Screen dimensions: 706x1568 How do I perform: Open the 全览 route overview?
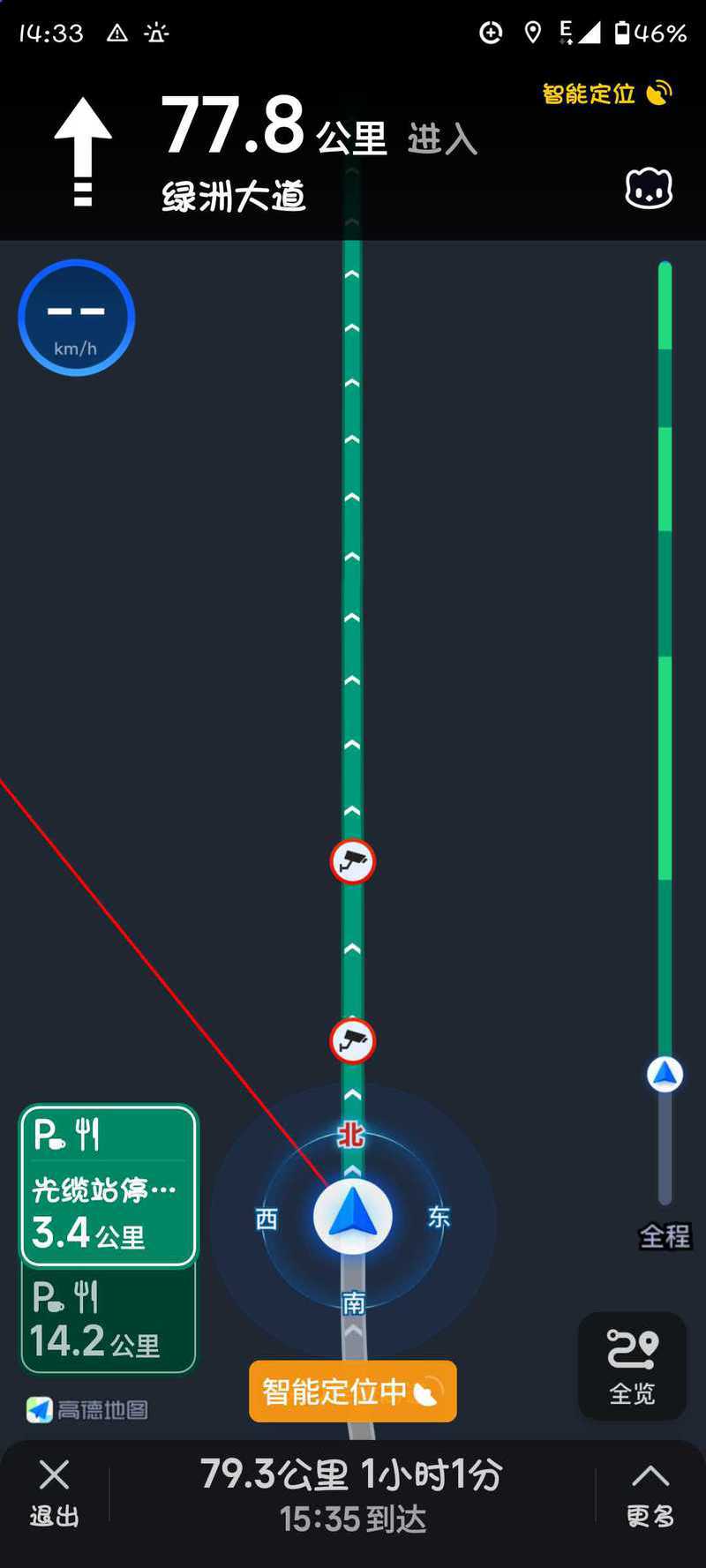[632, 1366]
